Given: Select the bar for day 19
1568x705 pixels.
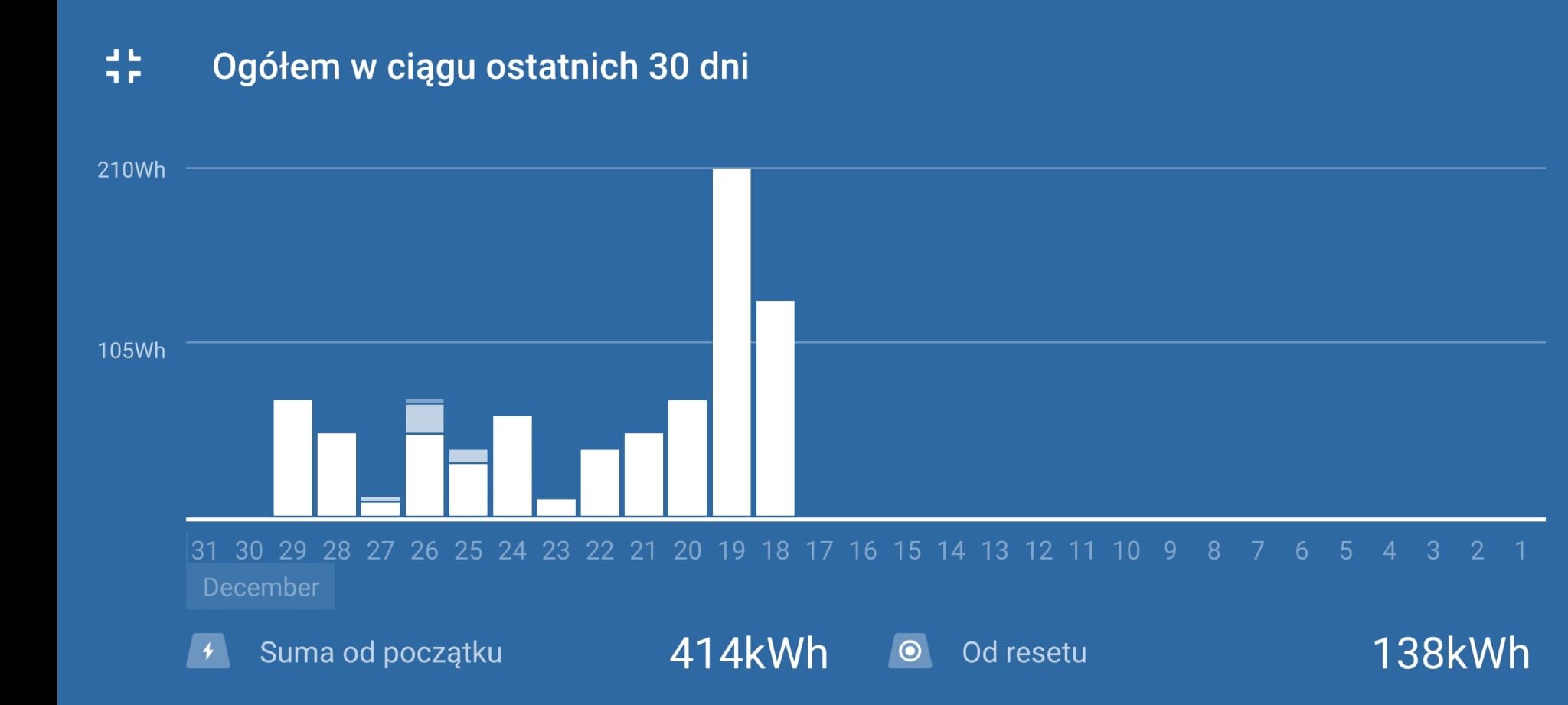Looking at the screenshot, I should (731, 342).
